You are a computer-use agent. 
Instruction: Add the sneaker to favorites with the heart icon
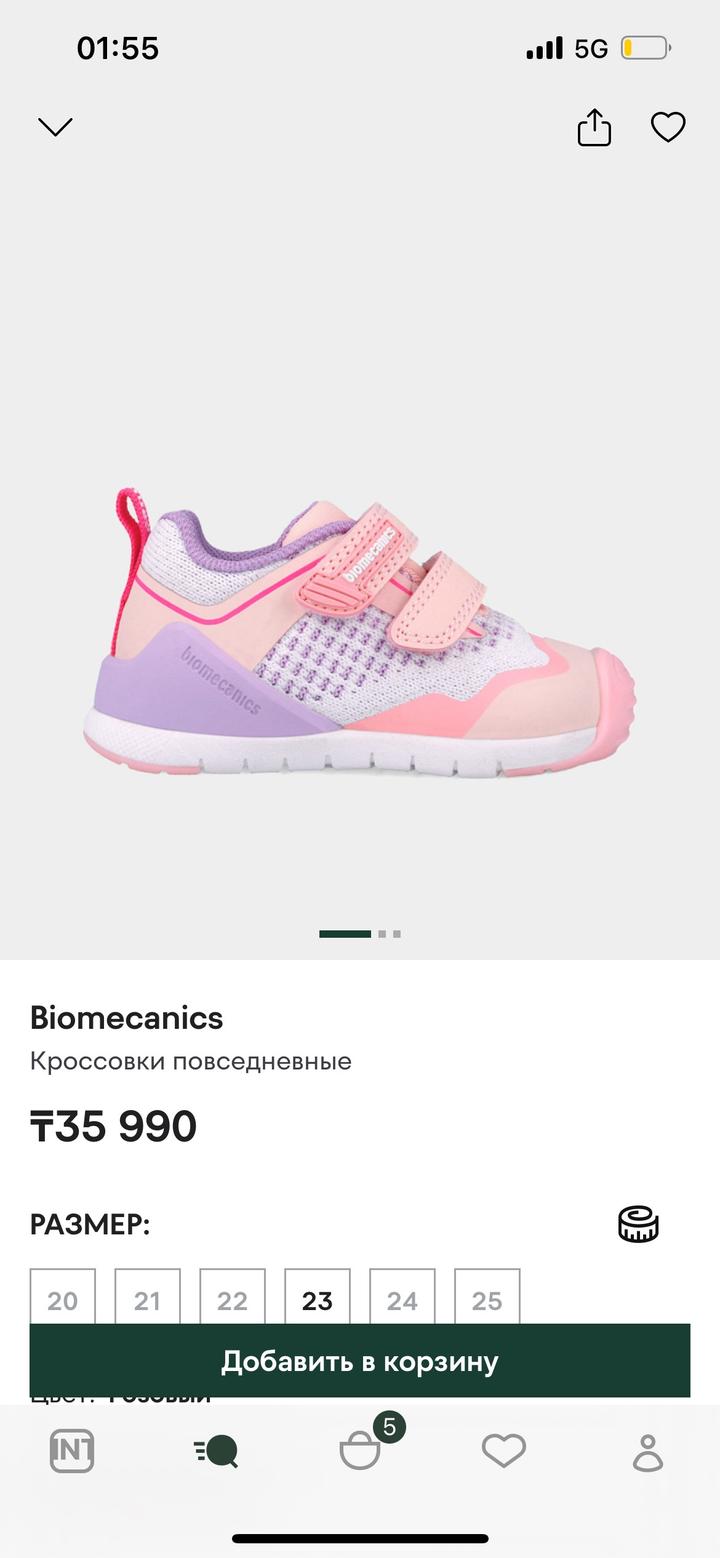[x=668, y=127]
